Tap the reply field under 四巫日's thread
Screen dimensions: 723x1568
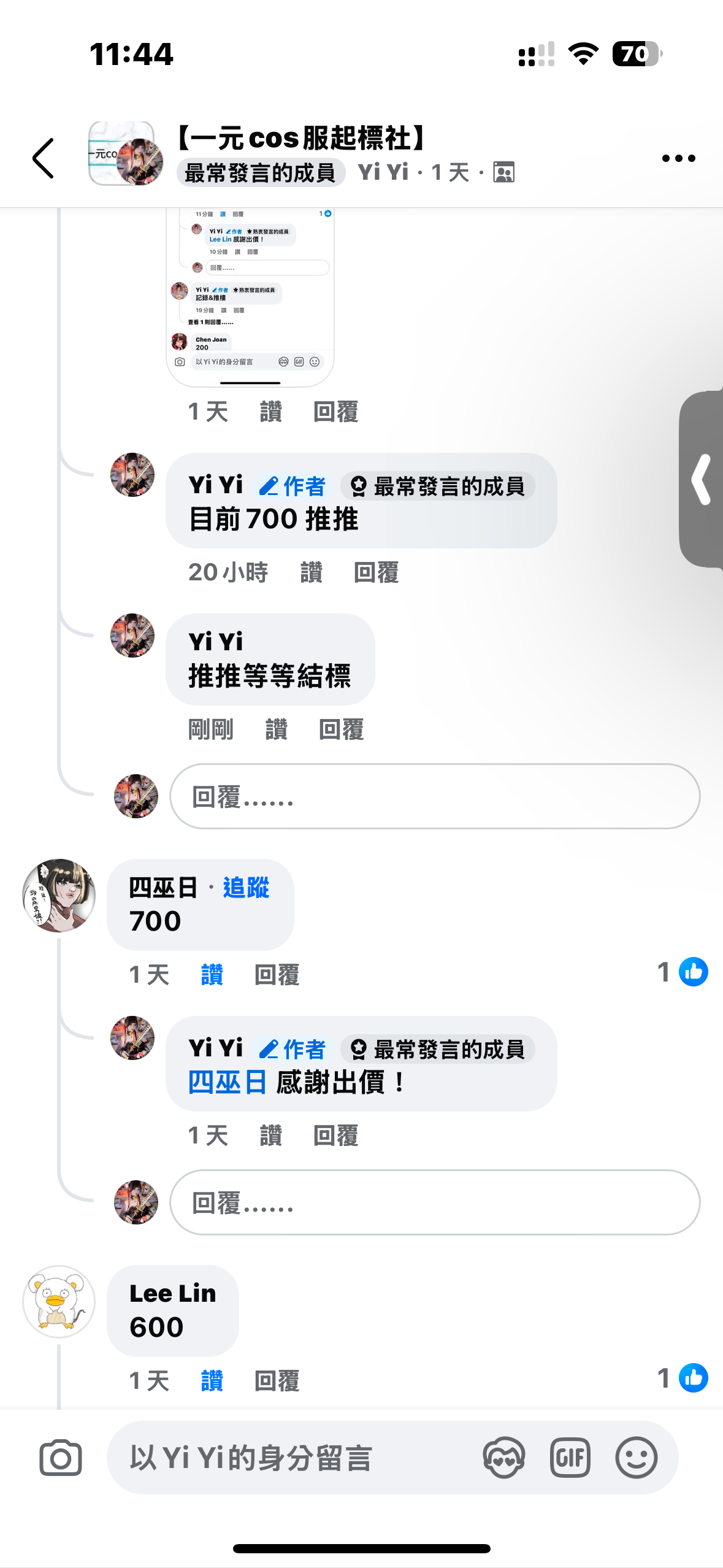[x=434, y=1202]
